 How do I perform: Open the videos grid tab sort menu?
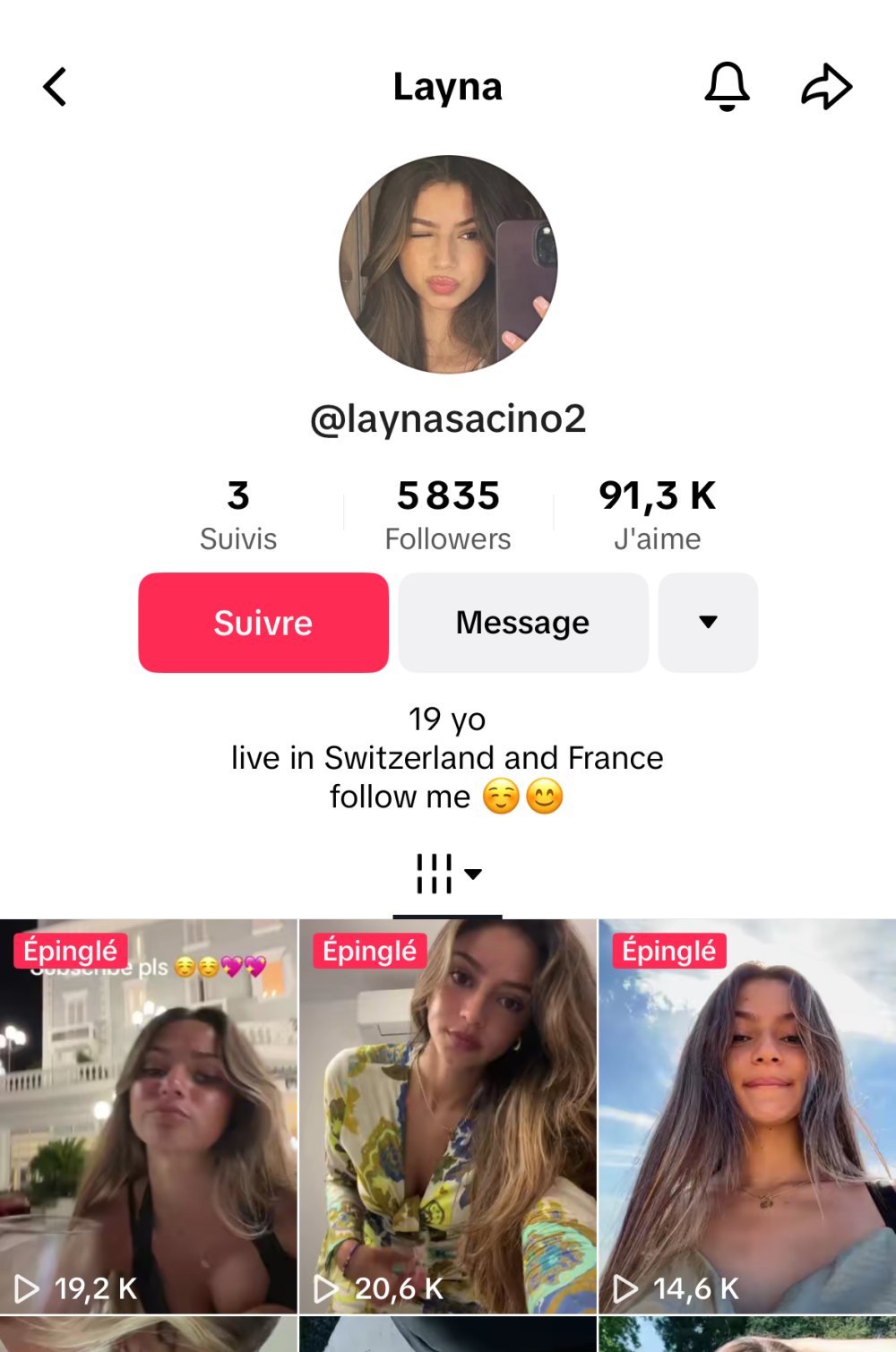448,874
